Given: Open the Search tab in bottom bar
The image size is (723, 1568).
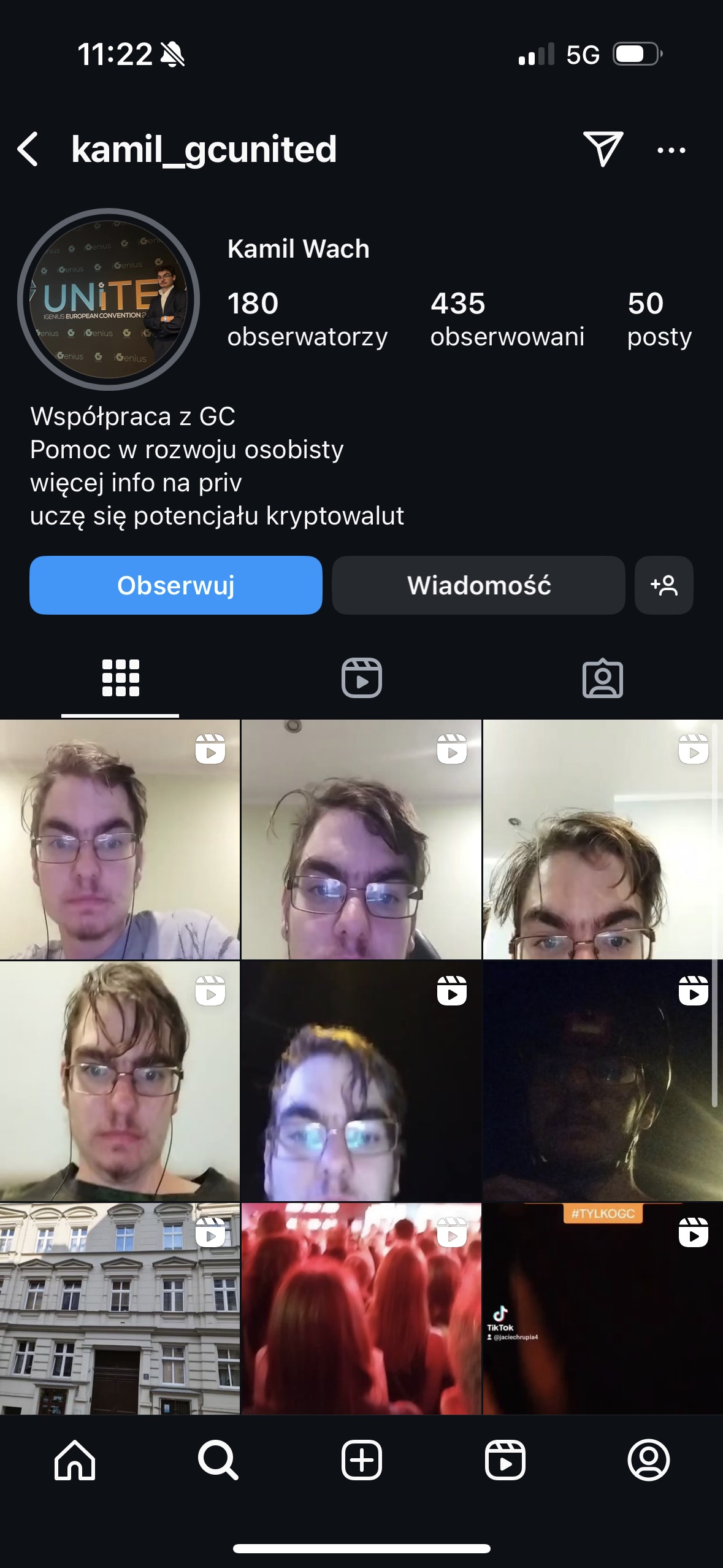Looking at the screenshot, I should coord(218,1460).
